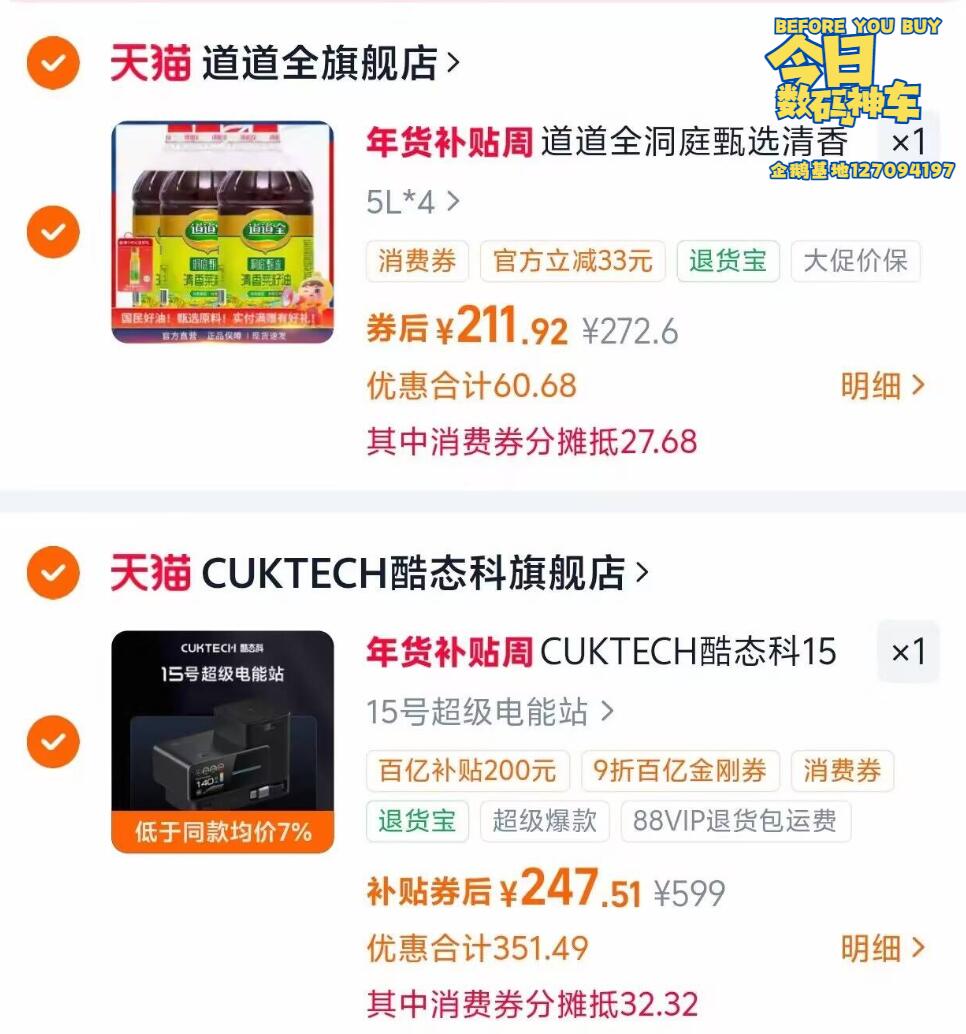The width and height of the screenshot is (966, 1034).
Task: Toggle the 道道全旗舰店 store checkbox
Action: click(52, 64)
